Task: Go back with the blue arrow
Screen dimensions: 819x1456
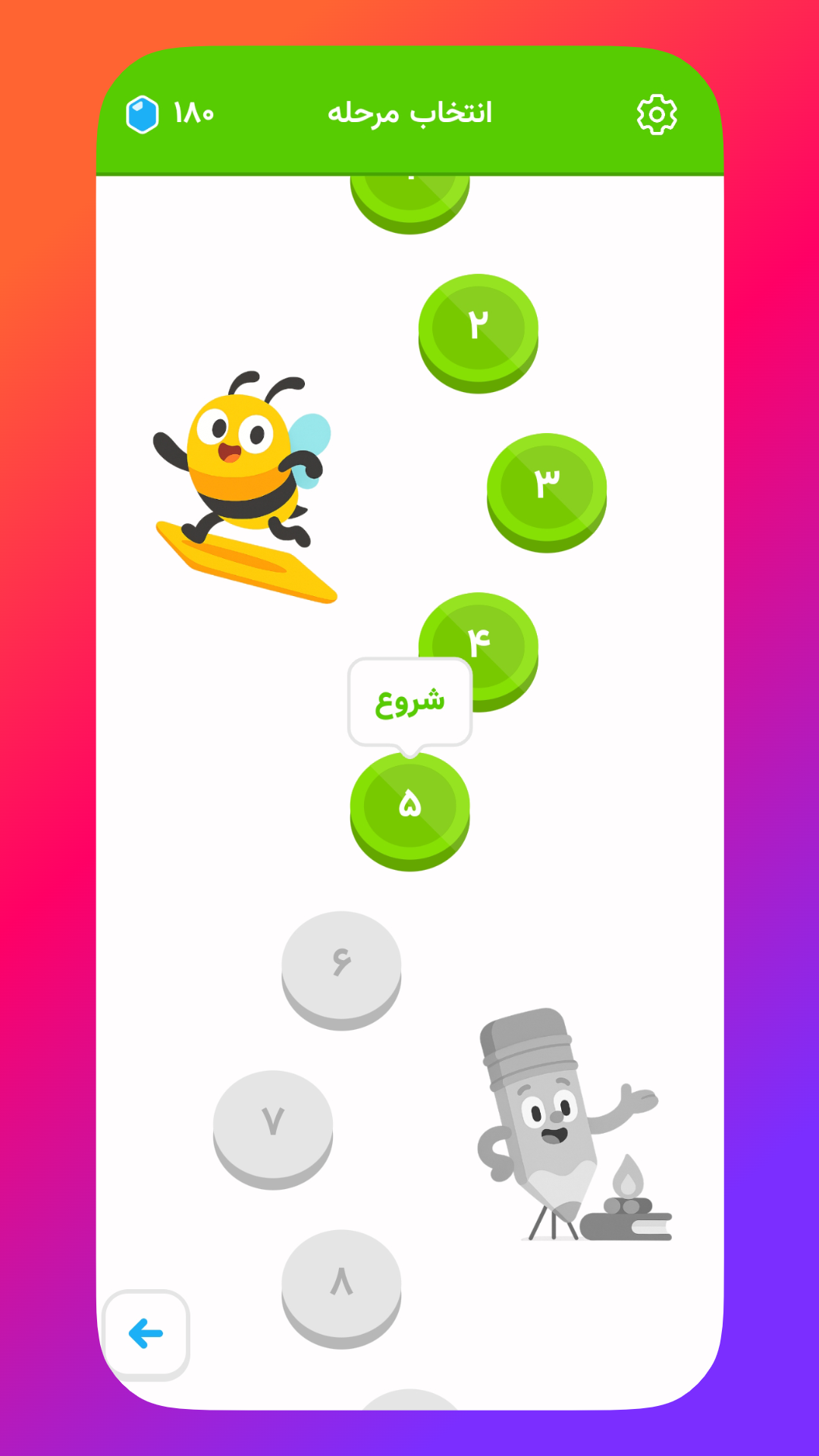Action: 146,1333
